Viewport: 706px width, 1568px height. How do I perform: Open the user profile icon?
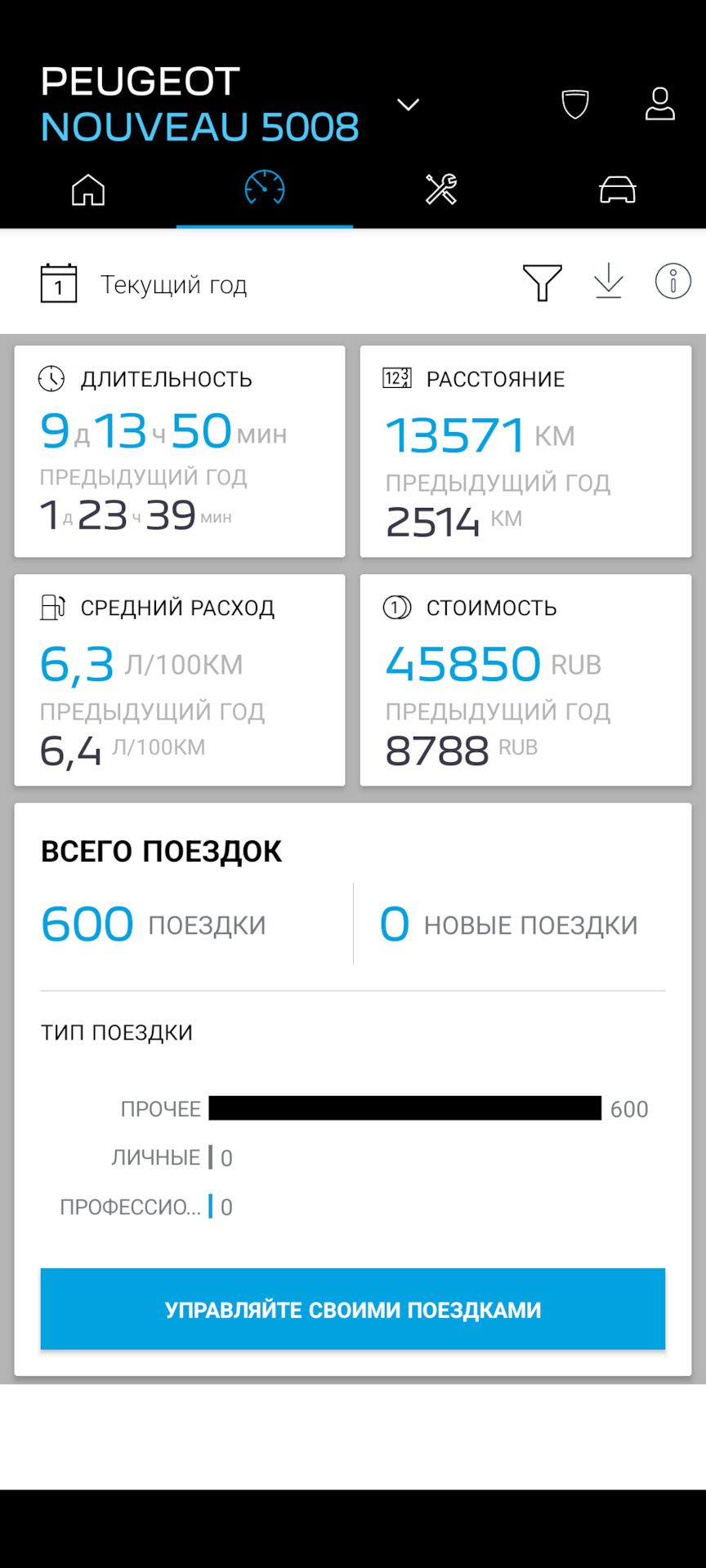click(x=659, y=105)
